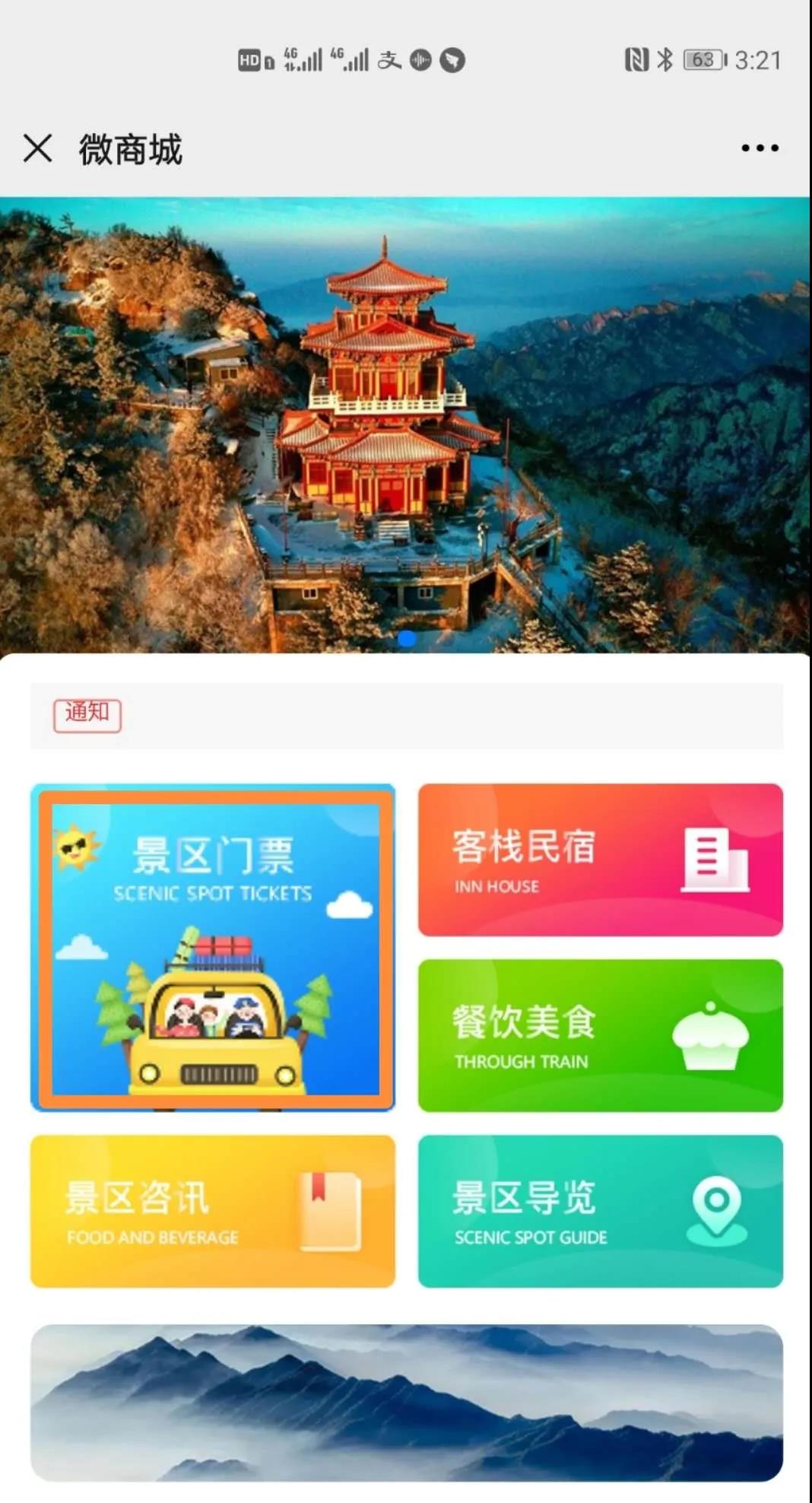Open 景区门票 scenic spot tickets
812x1503 pixels.
213,948
